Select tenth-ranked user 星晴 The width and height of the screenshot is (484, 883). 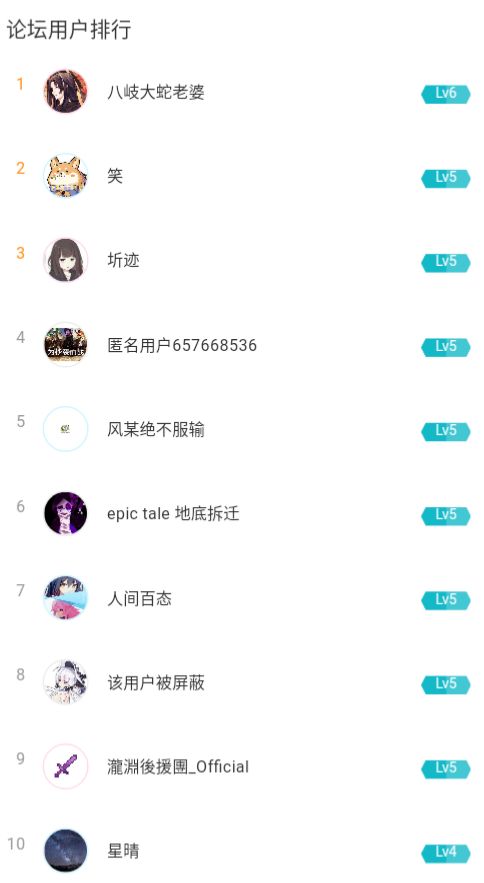[242, 850]
